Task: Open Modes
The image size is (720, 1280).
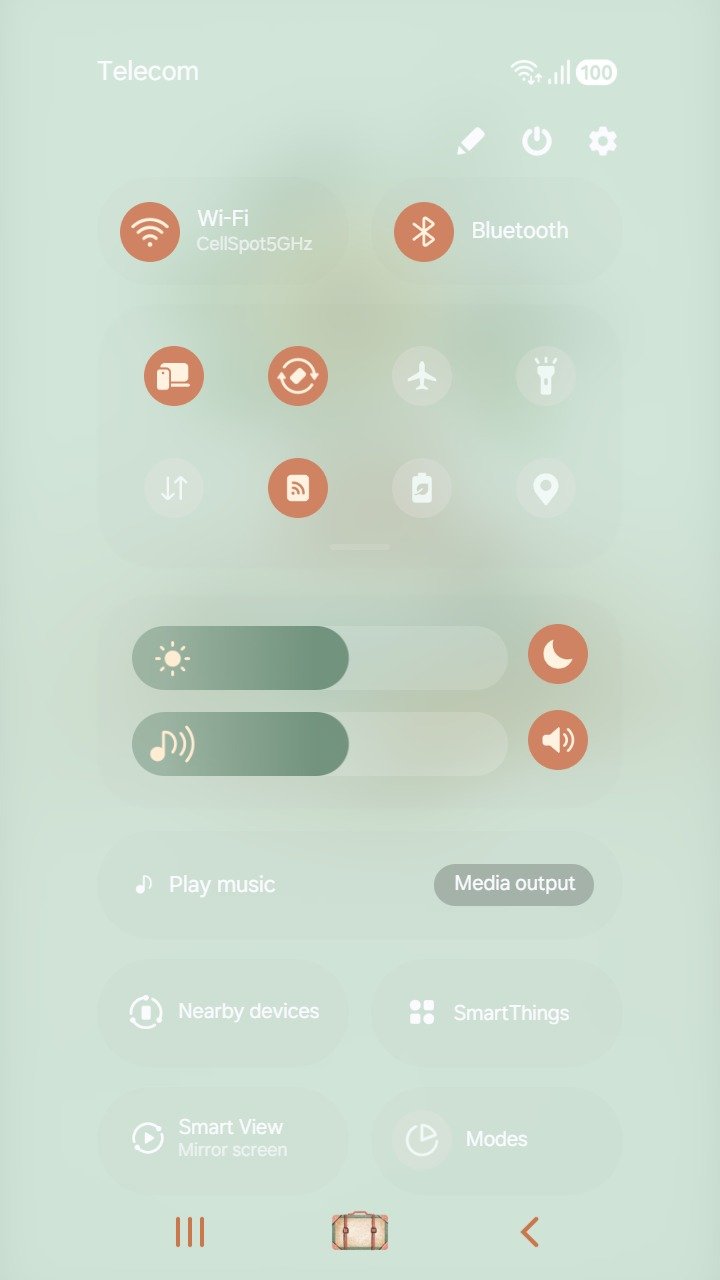Action: point(497,1139)
